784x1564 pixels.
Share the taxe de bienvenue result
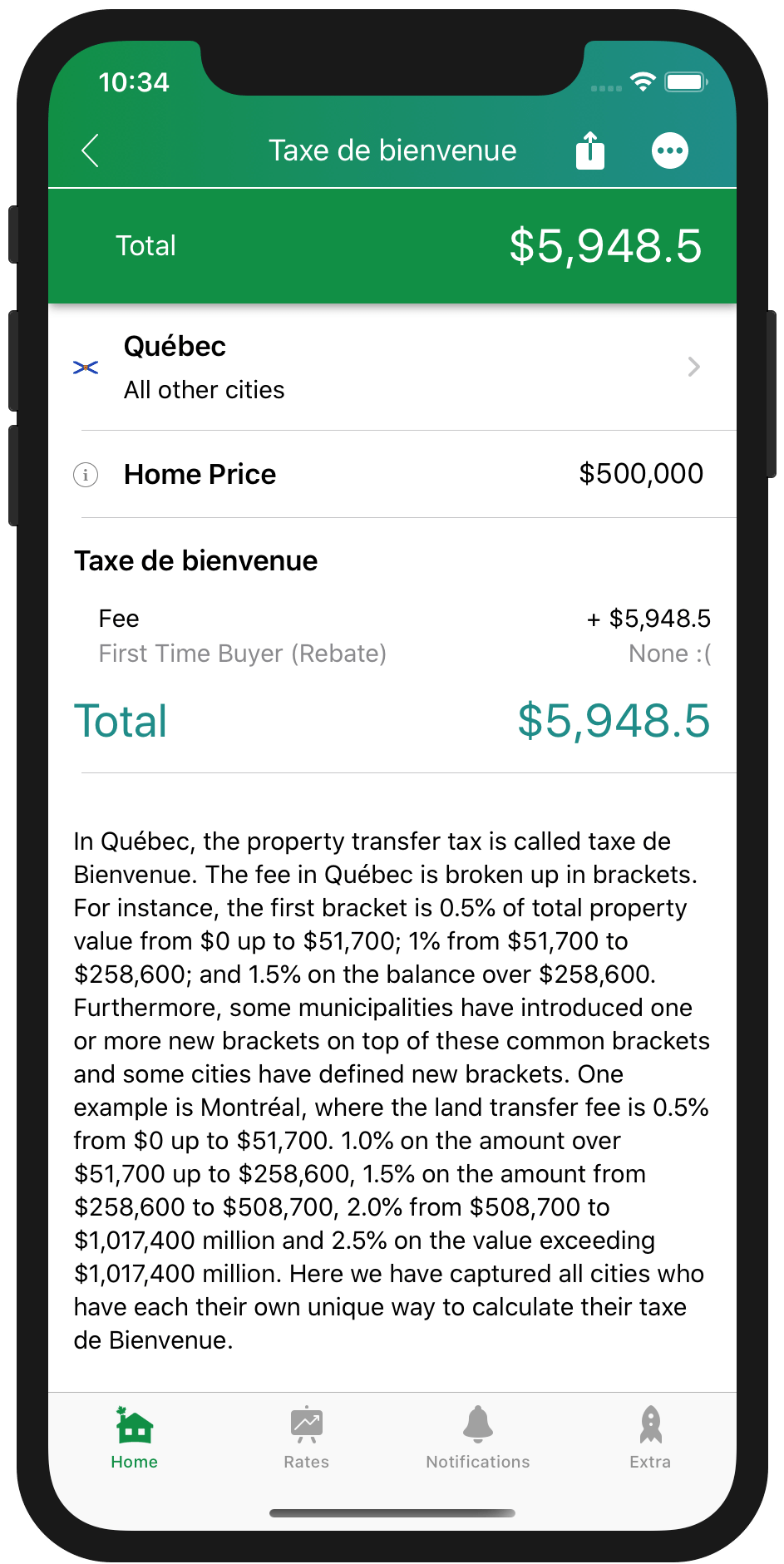click(589, 150)
